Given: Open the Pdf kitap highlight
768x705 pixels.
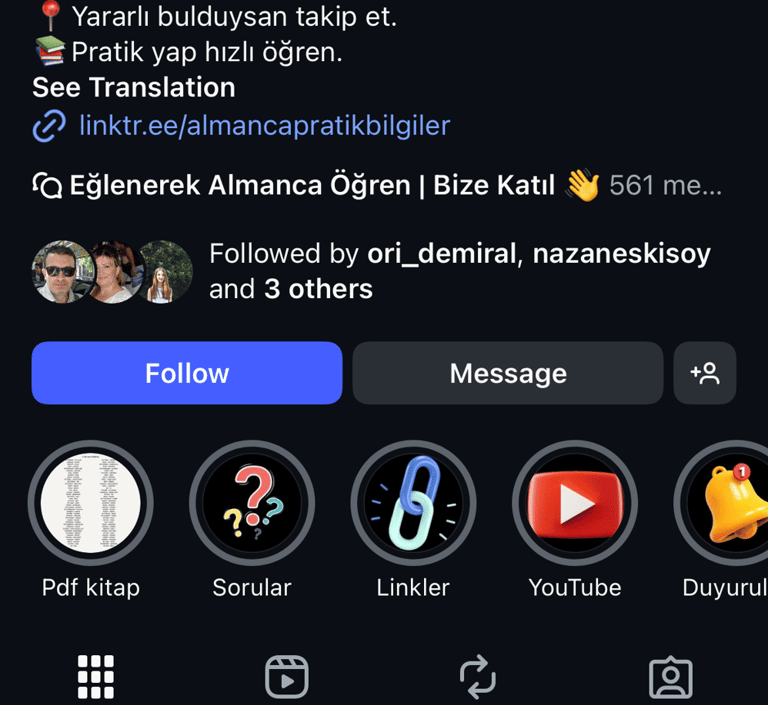Looking at the screenshot, I should point(91,503).
